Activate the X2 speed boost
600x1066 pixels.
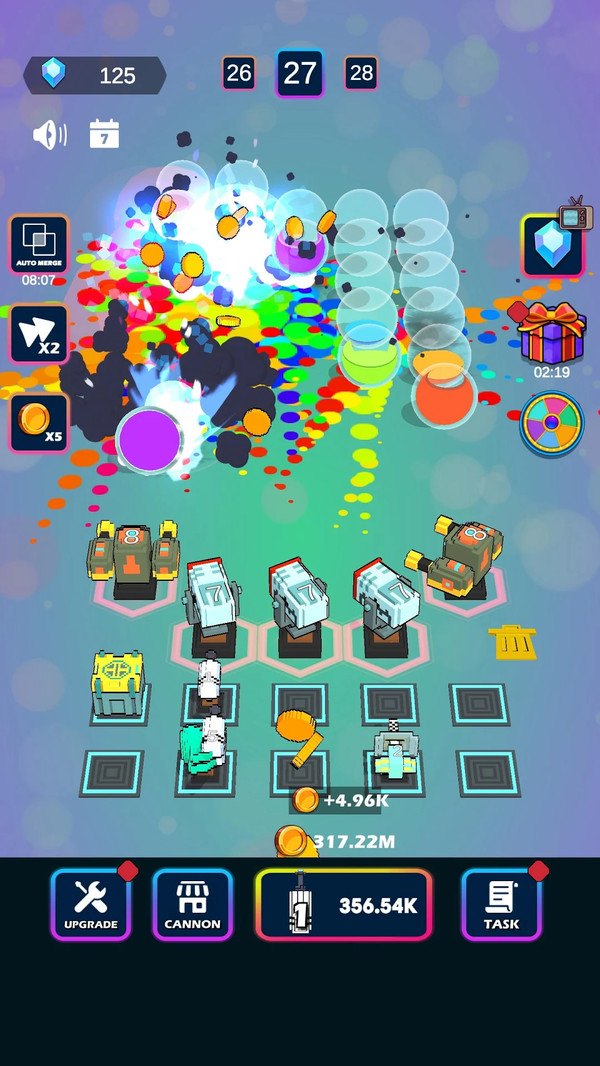[x=39, y=334]
